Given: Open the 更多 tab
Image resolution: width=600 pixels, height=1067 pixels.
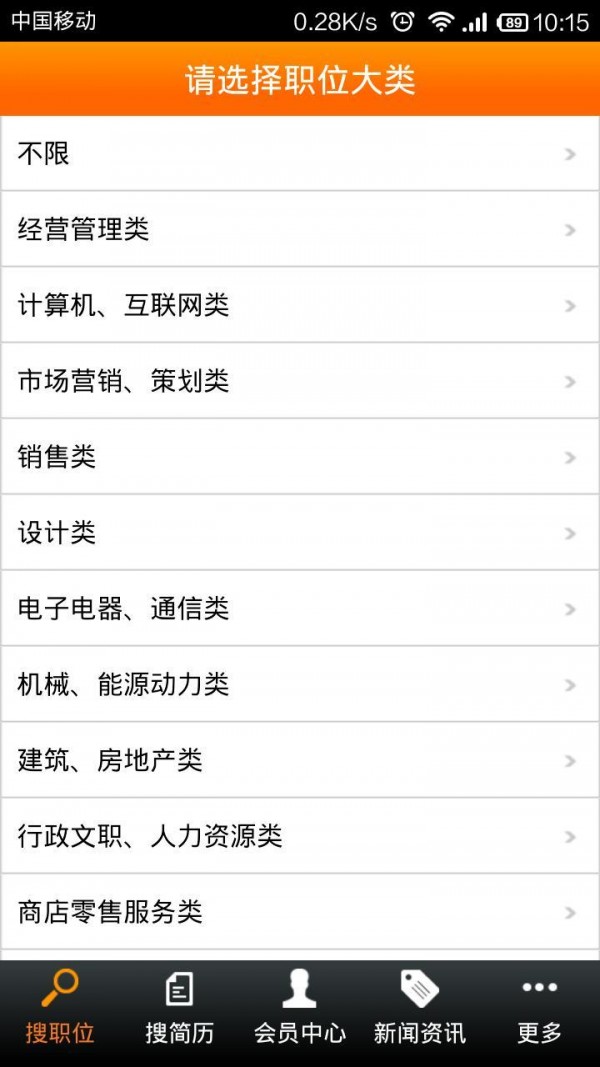Looking at the screenshot, I should pyautogui.click(x=540, y=1010).
